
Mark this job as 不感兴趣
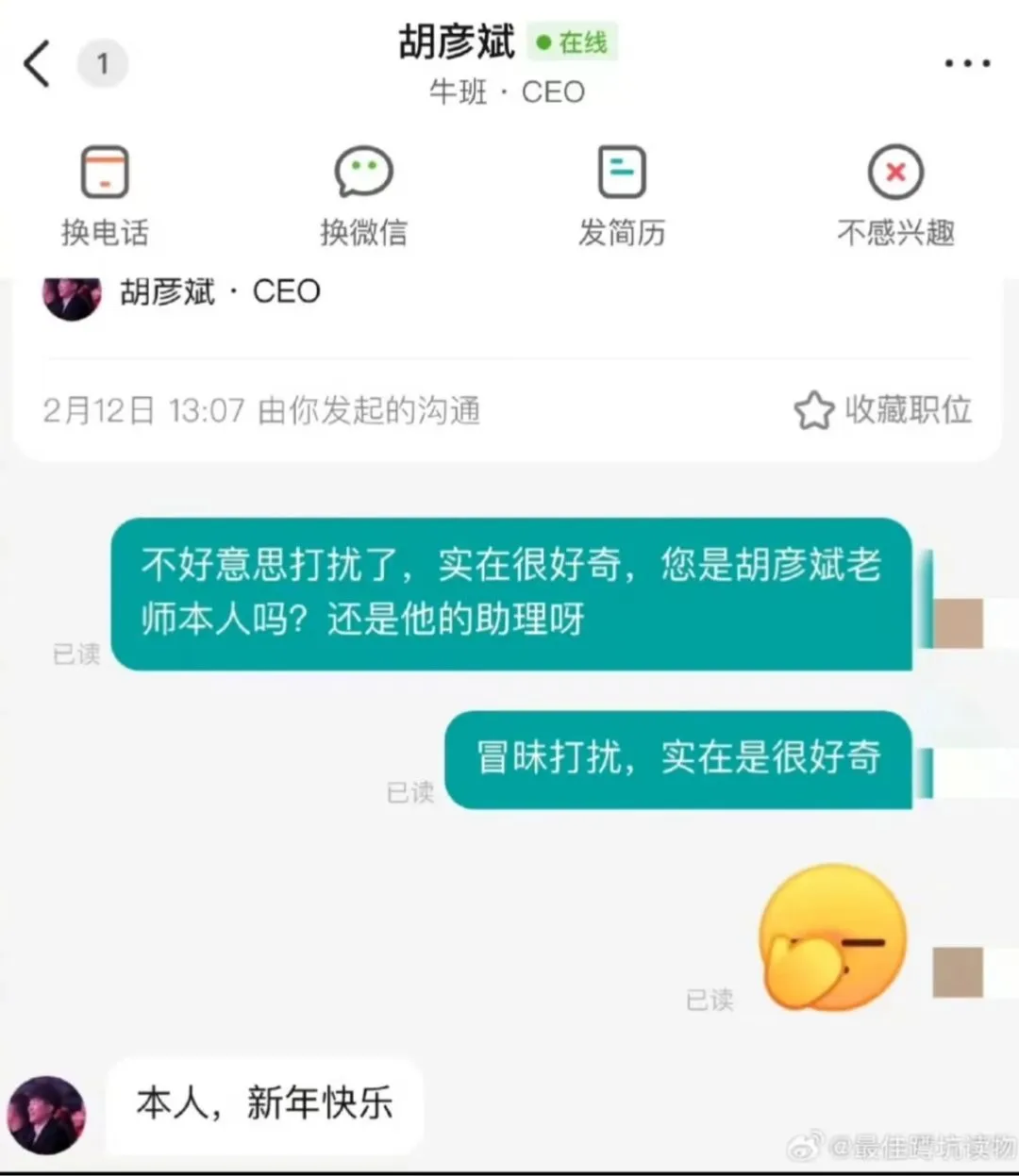click(895, 195)
